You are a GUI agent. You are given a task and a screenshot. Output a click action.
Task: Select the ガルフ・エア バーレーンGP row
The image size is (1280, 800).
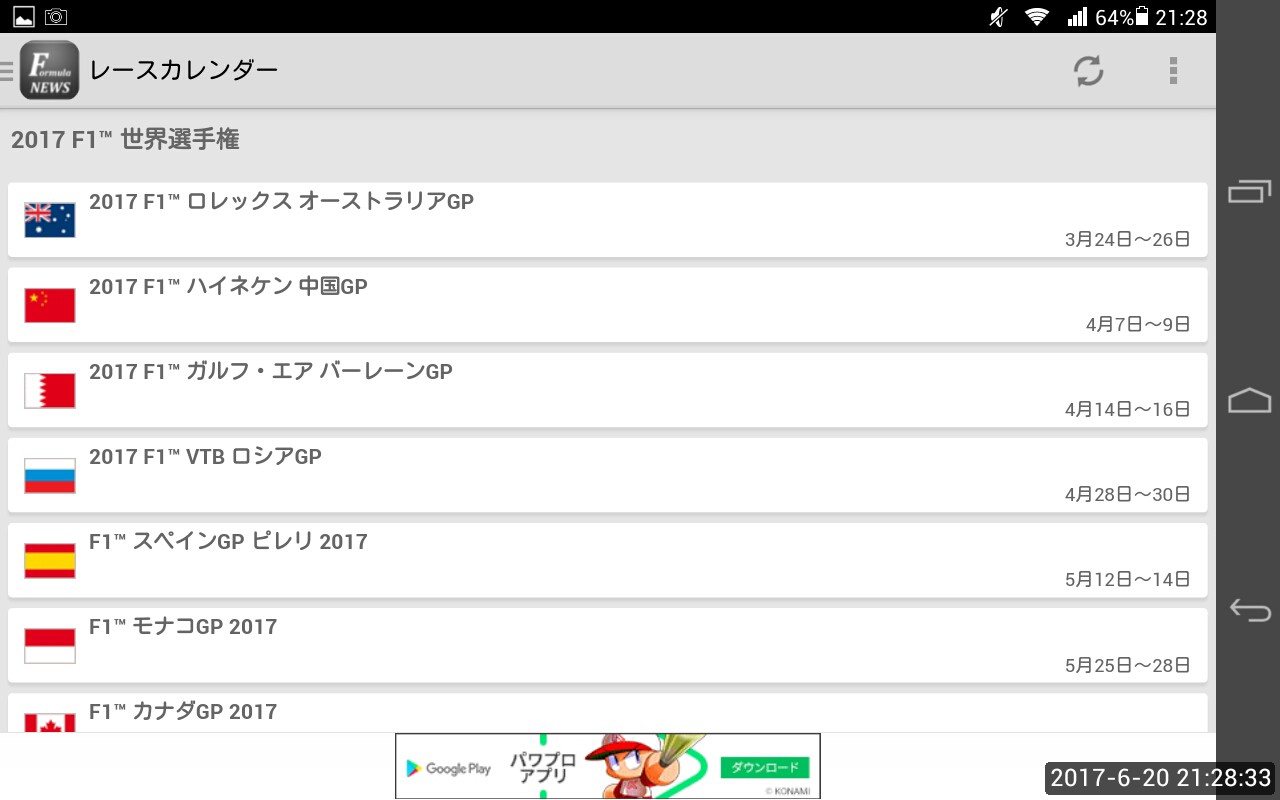click(608, 390)
